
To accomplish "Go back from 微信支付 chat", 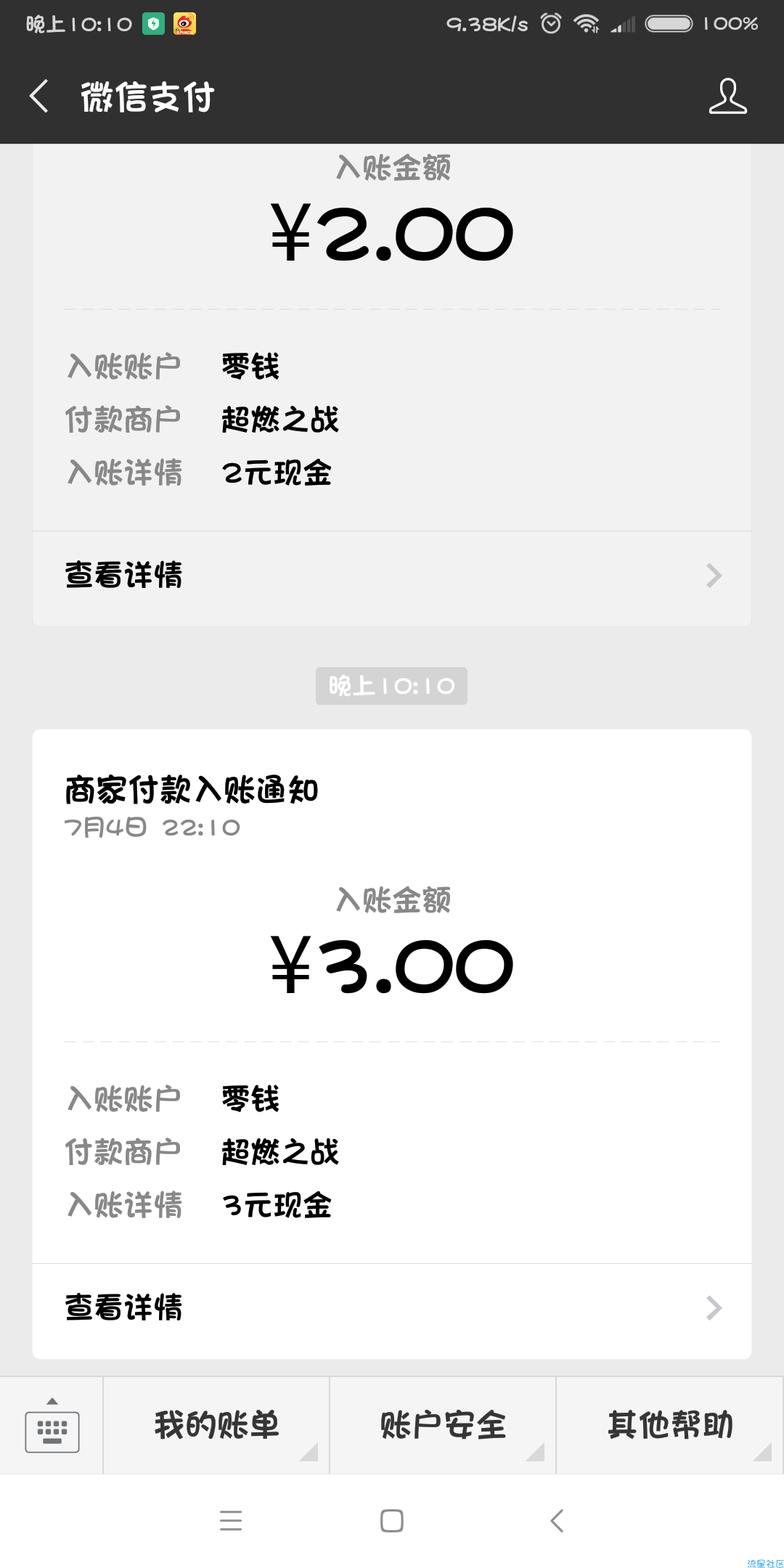I will (39, 96).
